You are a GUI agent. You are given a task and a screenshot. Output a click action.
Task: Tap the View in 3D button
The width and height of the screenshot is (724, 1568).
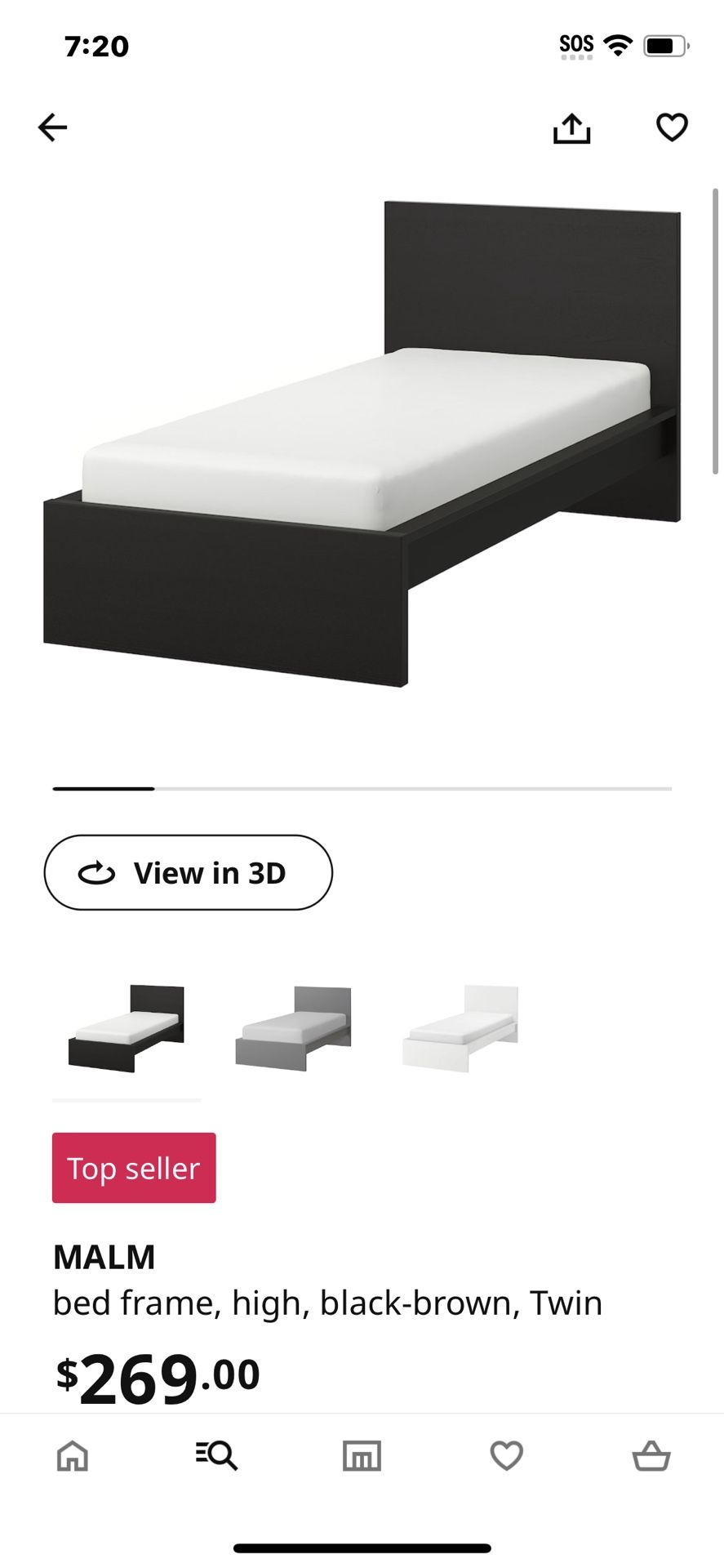pyautogui.click(x=188, y=872)
